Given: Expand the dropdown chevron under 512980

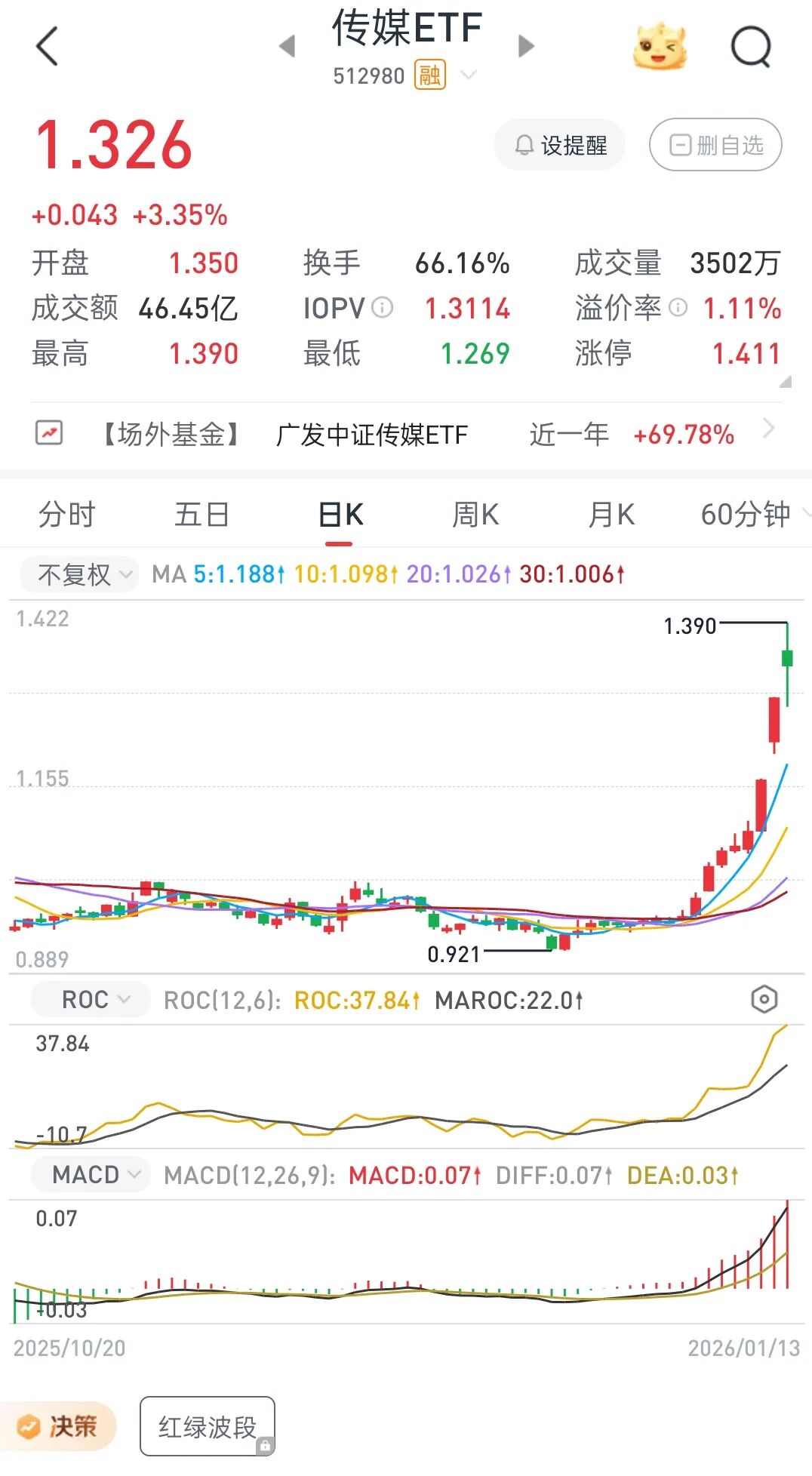Looking at the screenshot, I should (x=469, y=75).
